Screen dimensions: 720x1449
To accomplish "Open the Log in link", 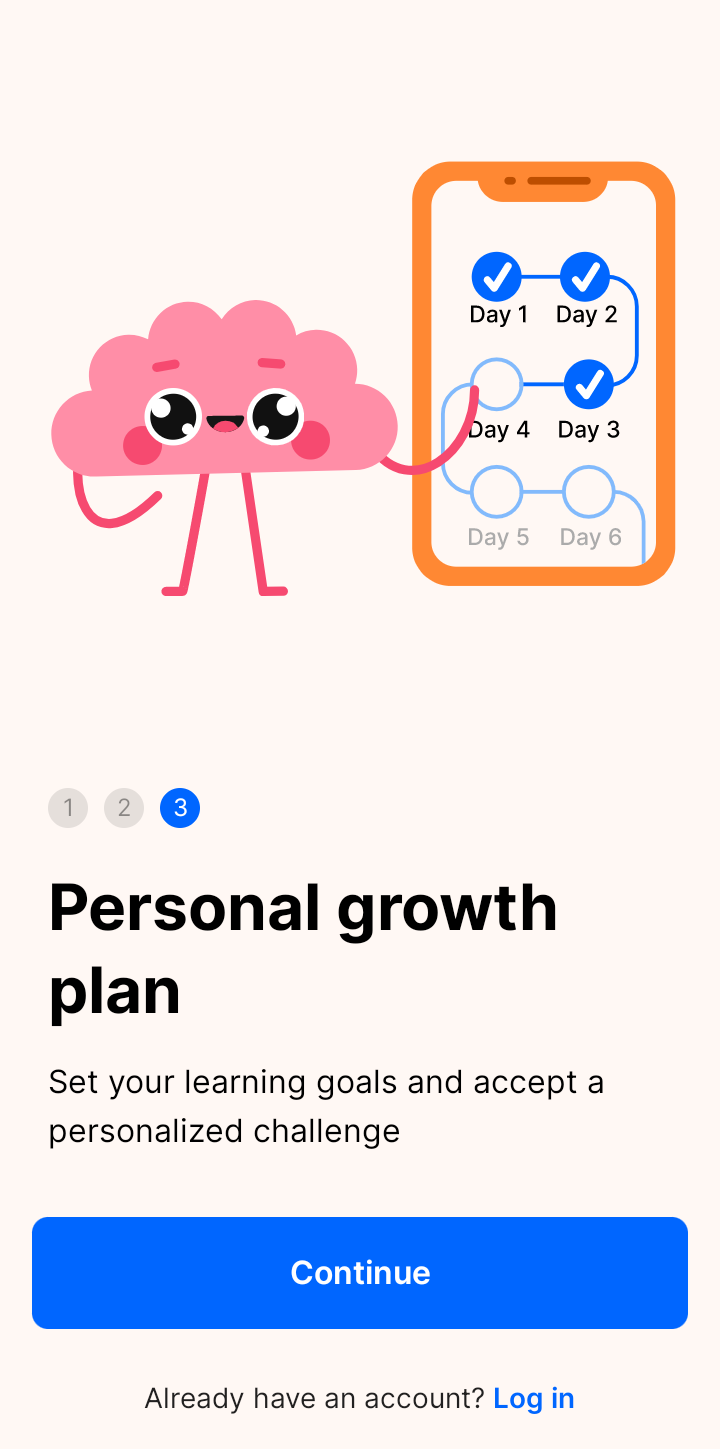I will [x=534, y=1398].
